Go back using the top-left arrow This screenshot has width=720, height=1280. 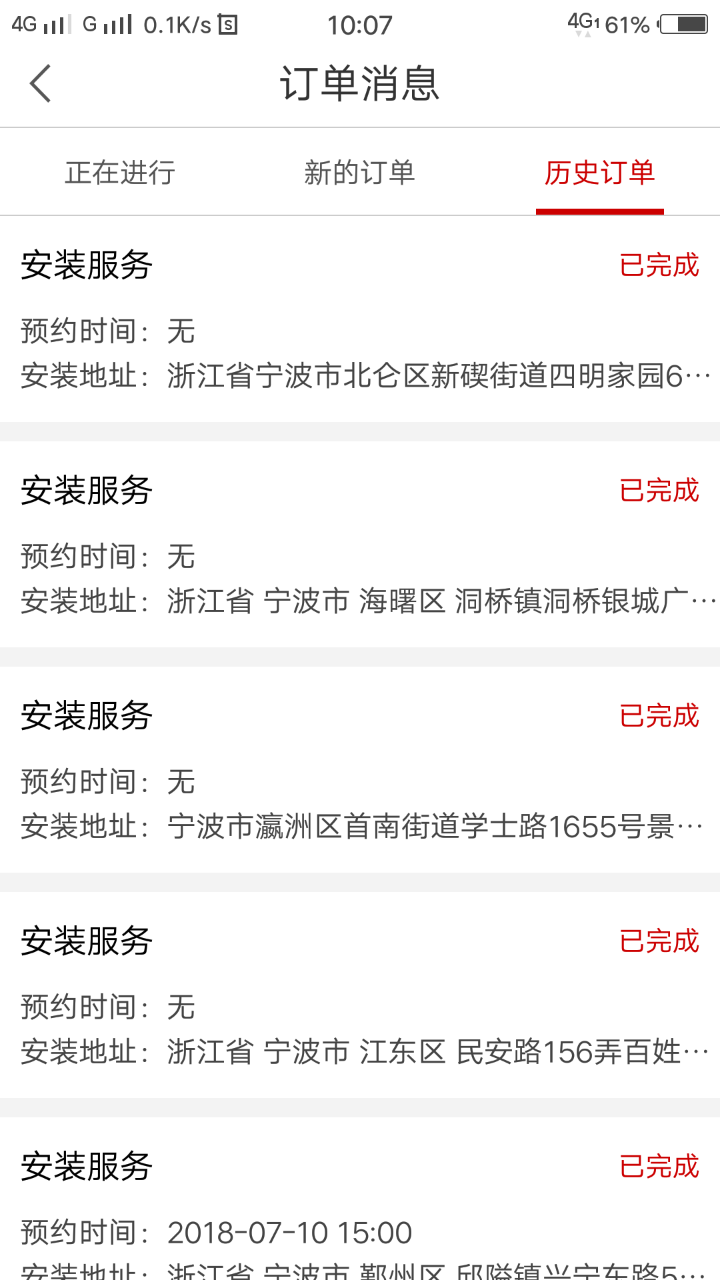(x=40, y=84)
